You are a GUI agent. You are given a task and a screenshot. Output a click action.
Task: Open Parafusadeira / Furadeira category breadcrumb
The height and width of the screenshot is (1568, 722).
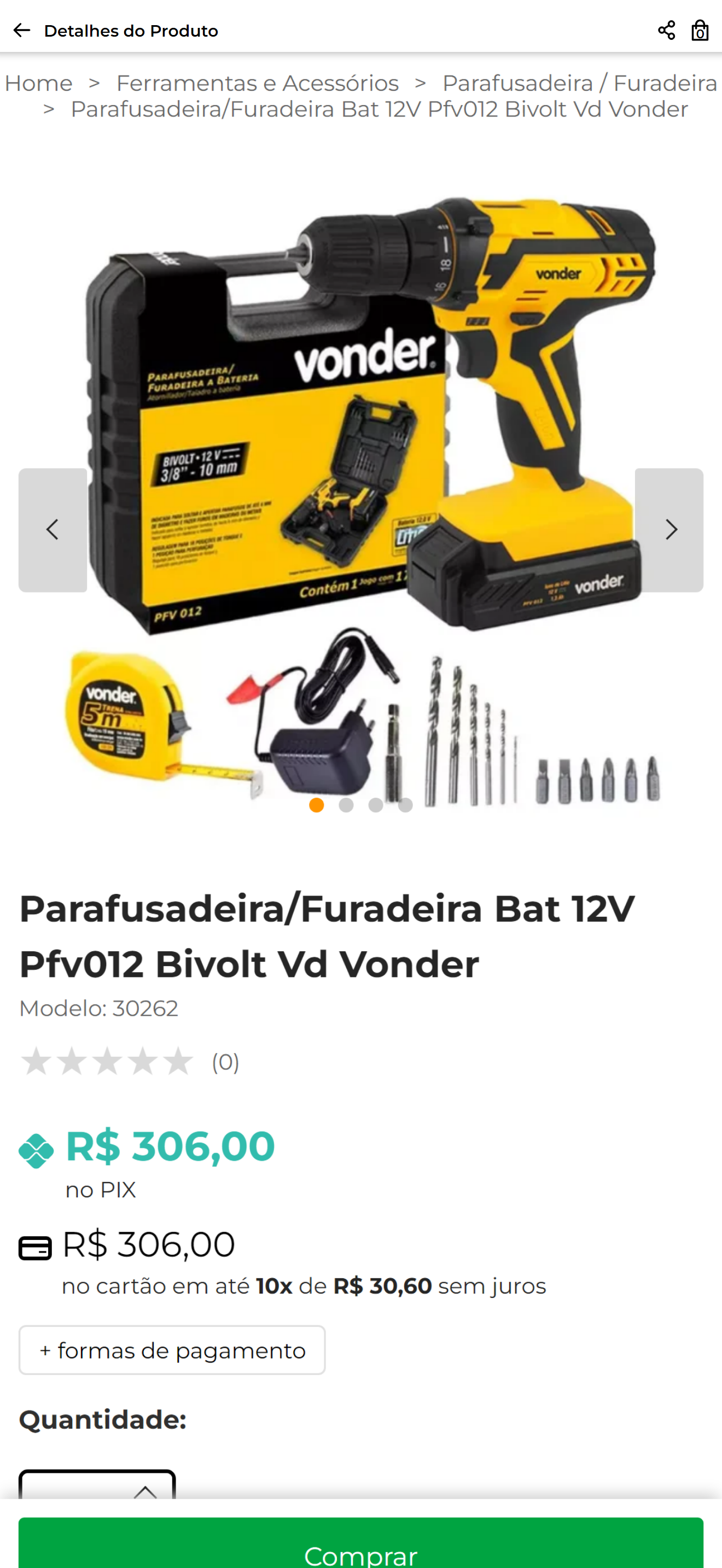(579, 83)
